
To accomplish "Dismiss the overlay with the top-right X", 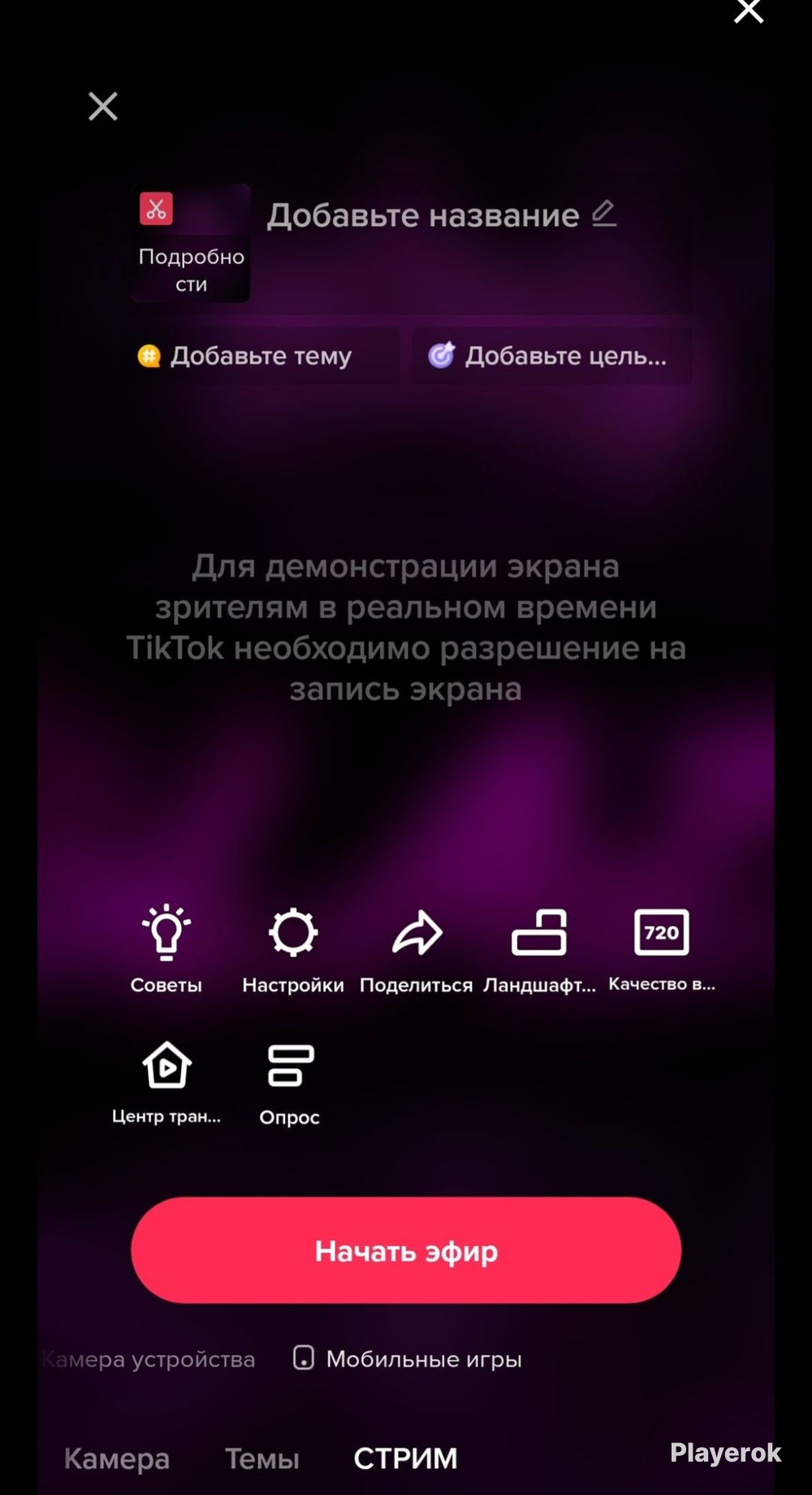I will click(749, 11).
